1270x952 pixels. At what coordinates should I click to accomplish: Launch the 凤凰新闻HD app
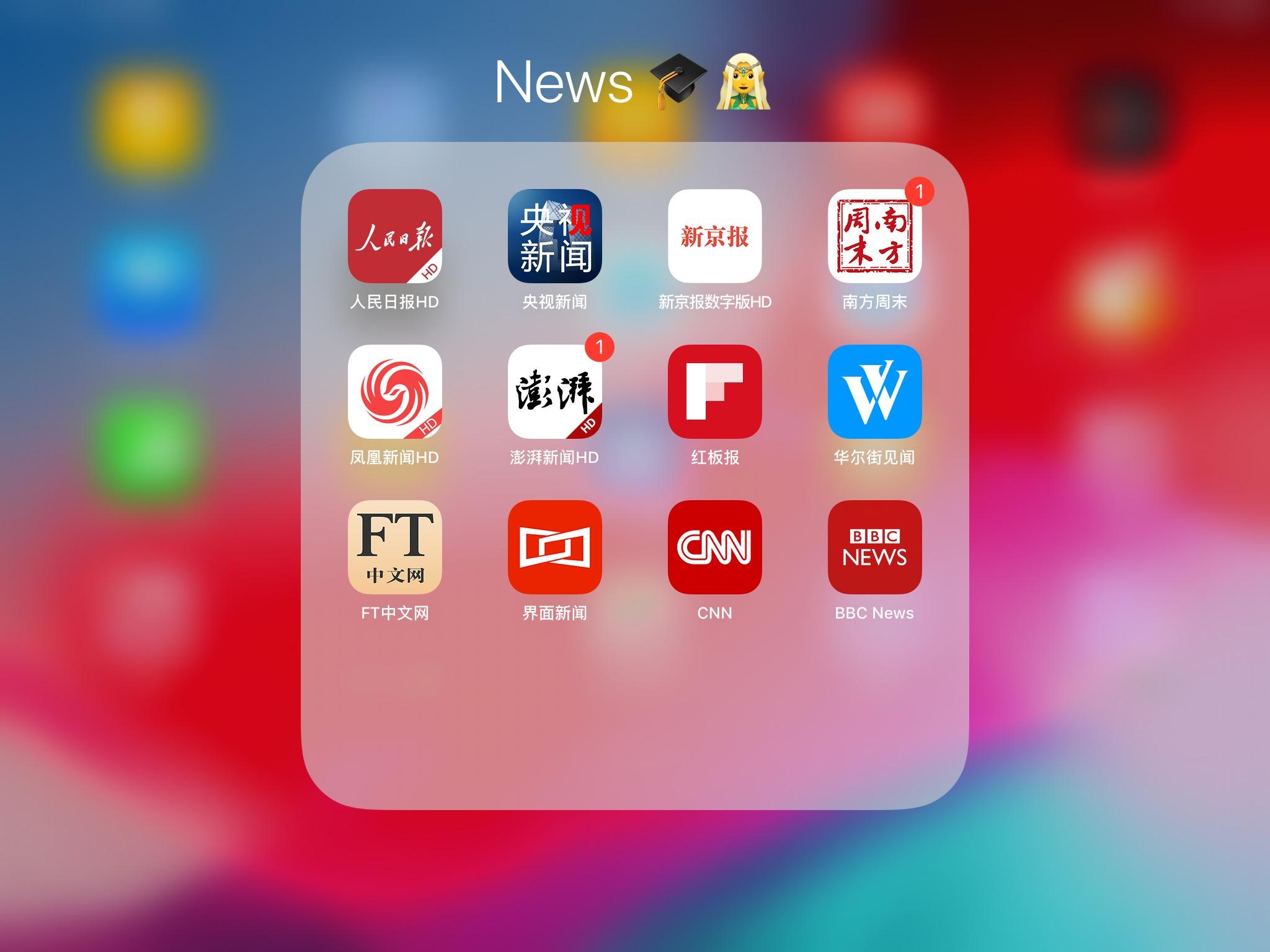click(x=394, y=392)
